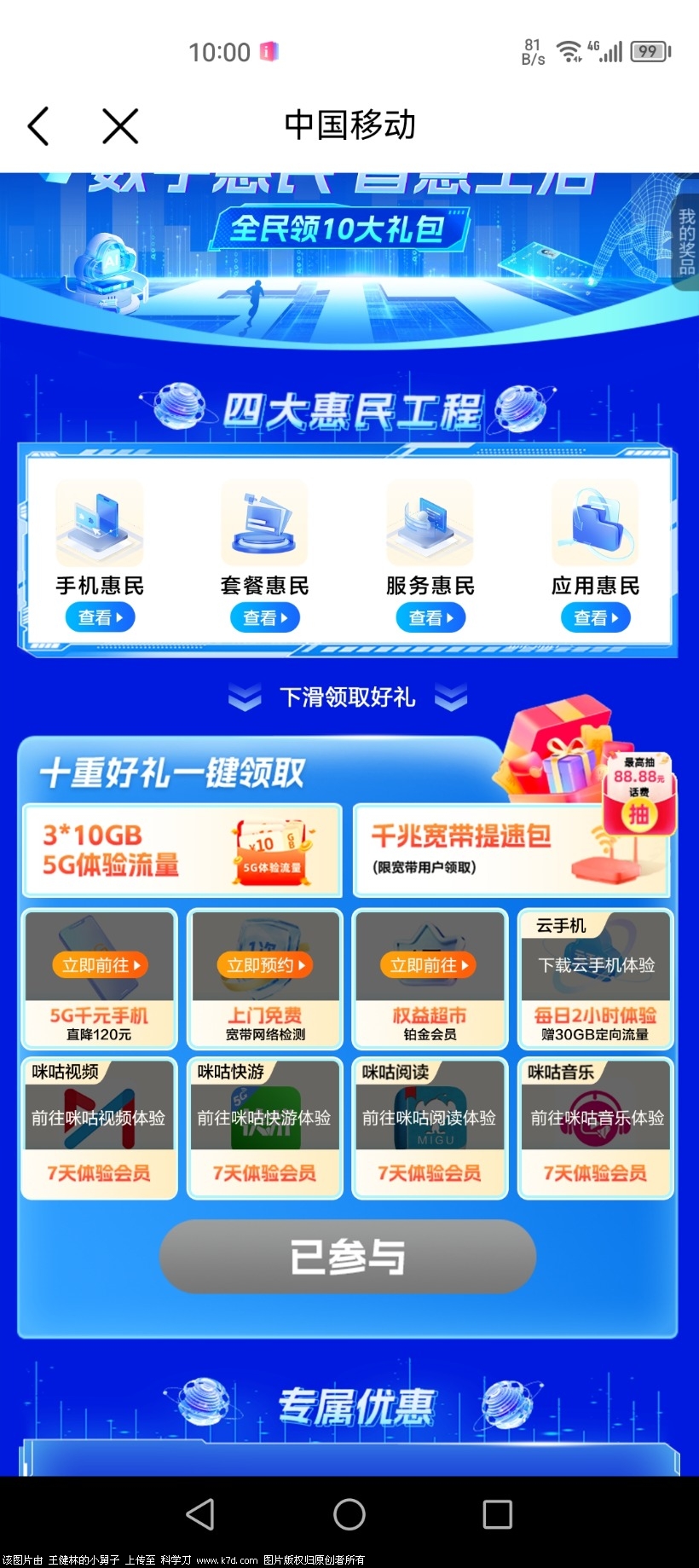Tap 查看 under 套餐惠民

click(x=265, y=617)
